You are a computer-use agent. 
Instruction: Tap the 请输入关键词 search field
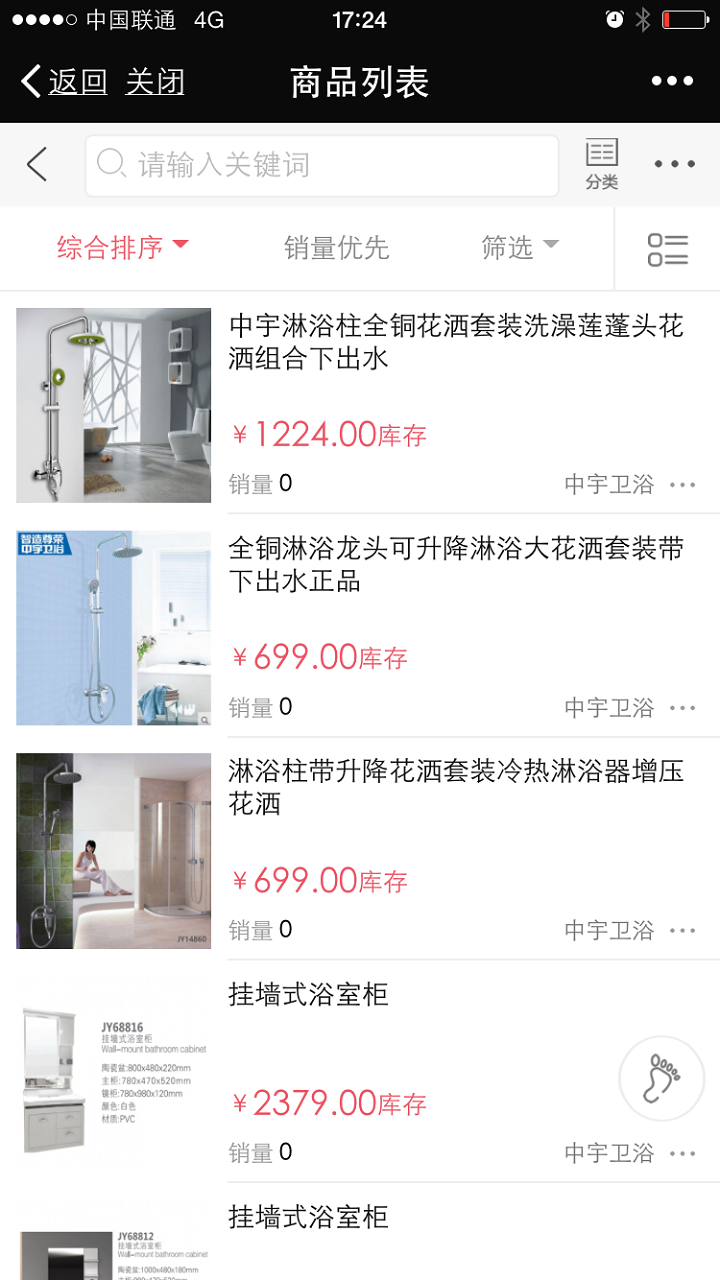click(322, 165)
